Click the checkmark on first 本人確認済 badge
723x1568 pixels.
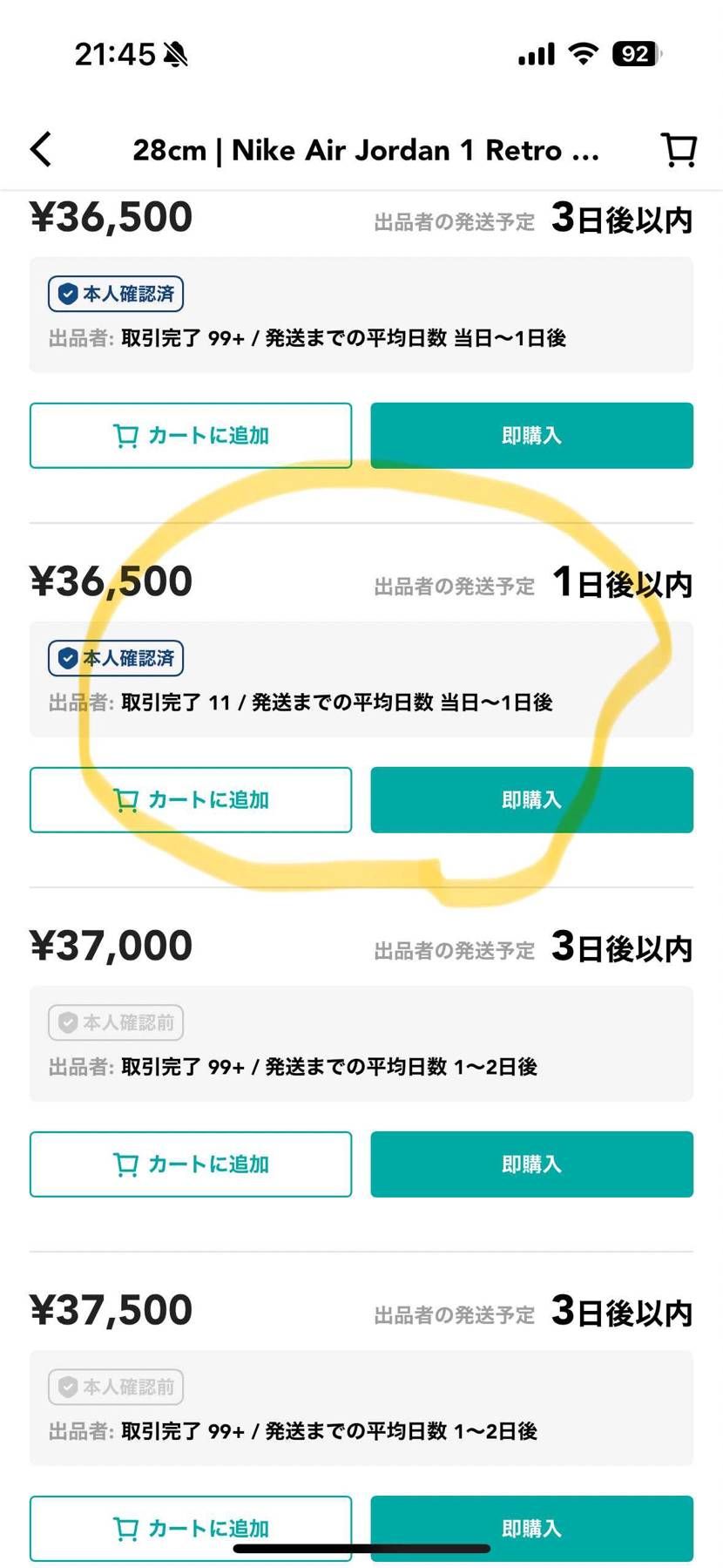tap(68, 294)
